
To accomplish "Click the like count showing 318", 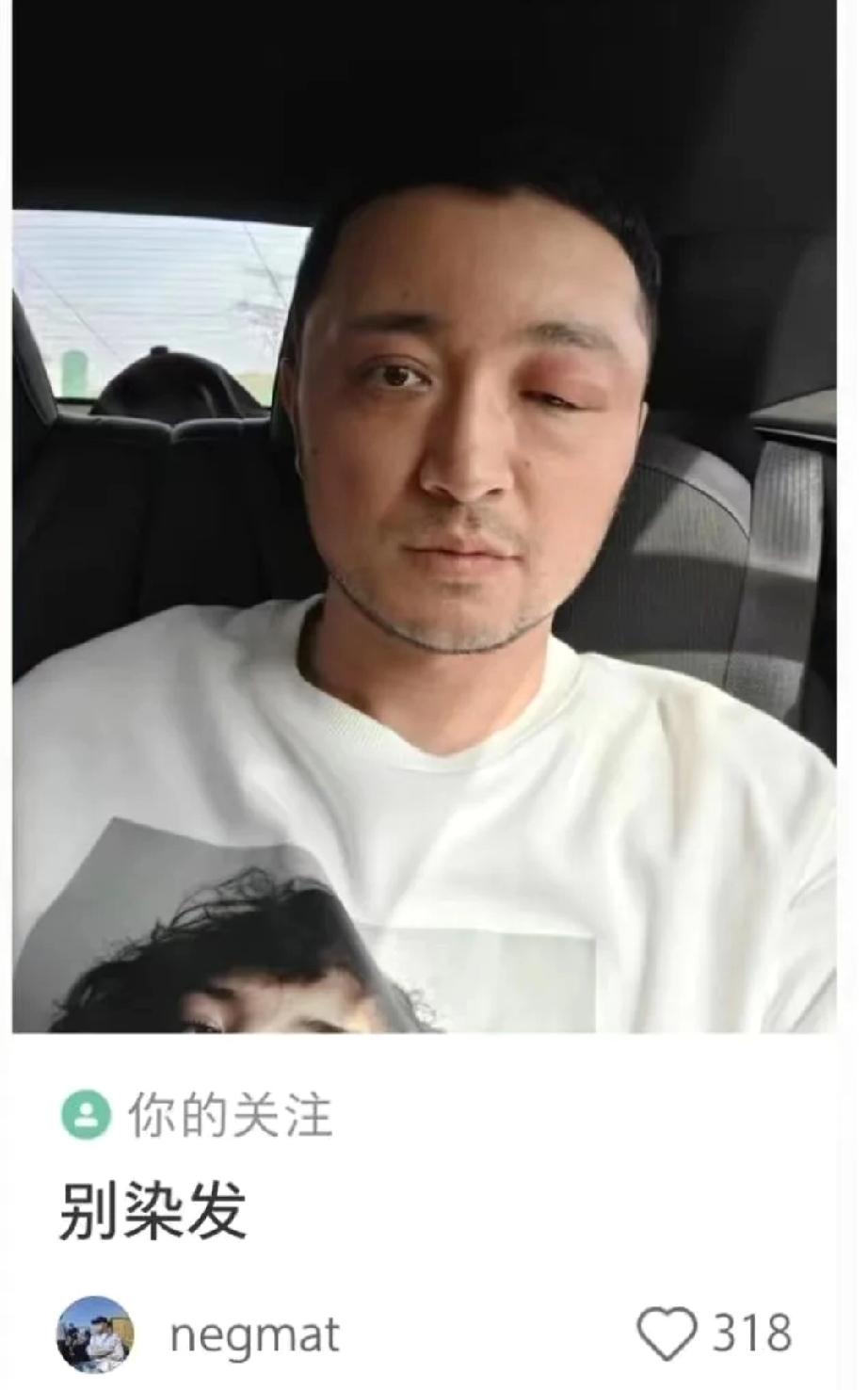I will pyautogui.click(x=753, y=1330).
